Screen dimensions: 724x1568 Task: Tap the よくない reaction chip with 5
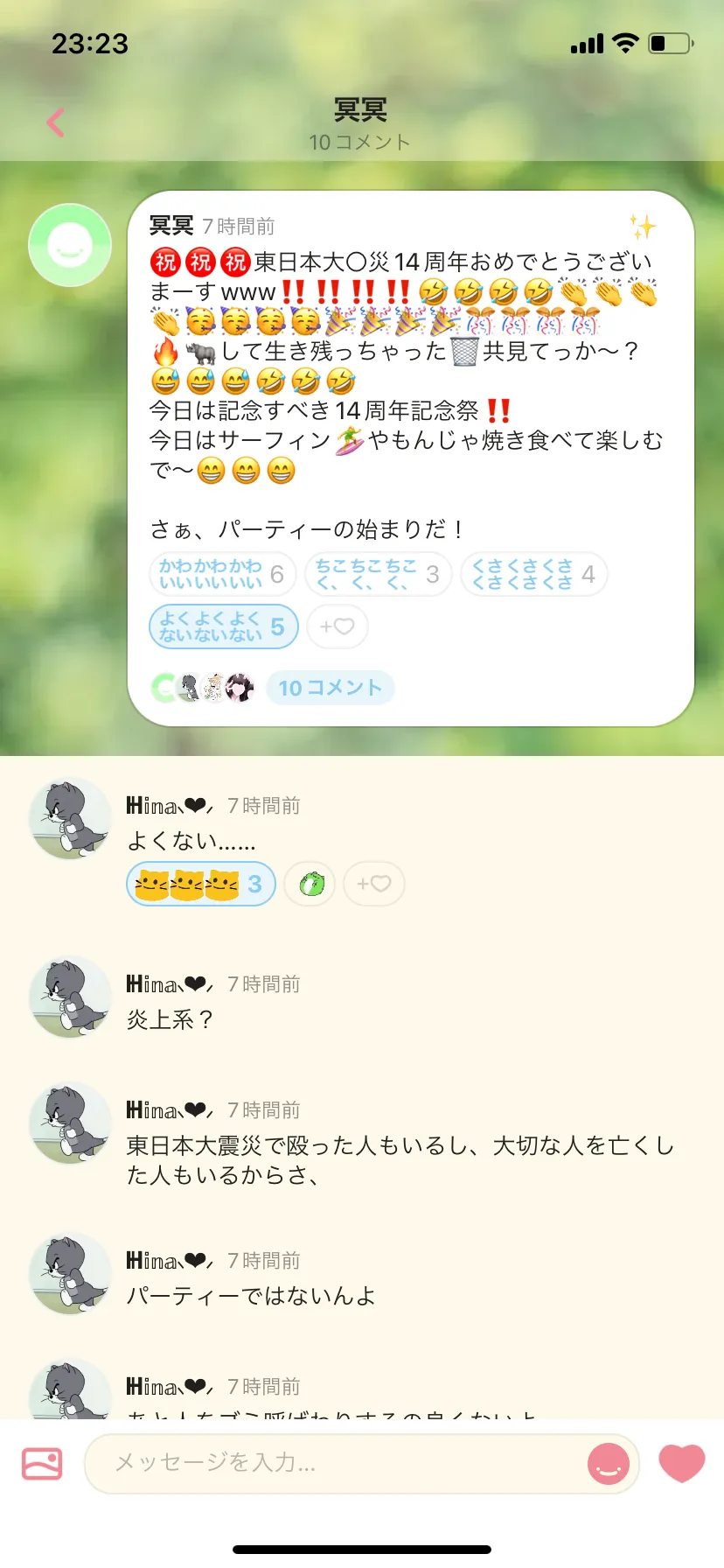(x=224, y=626)
